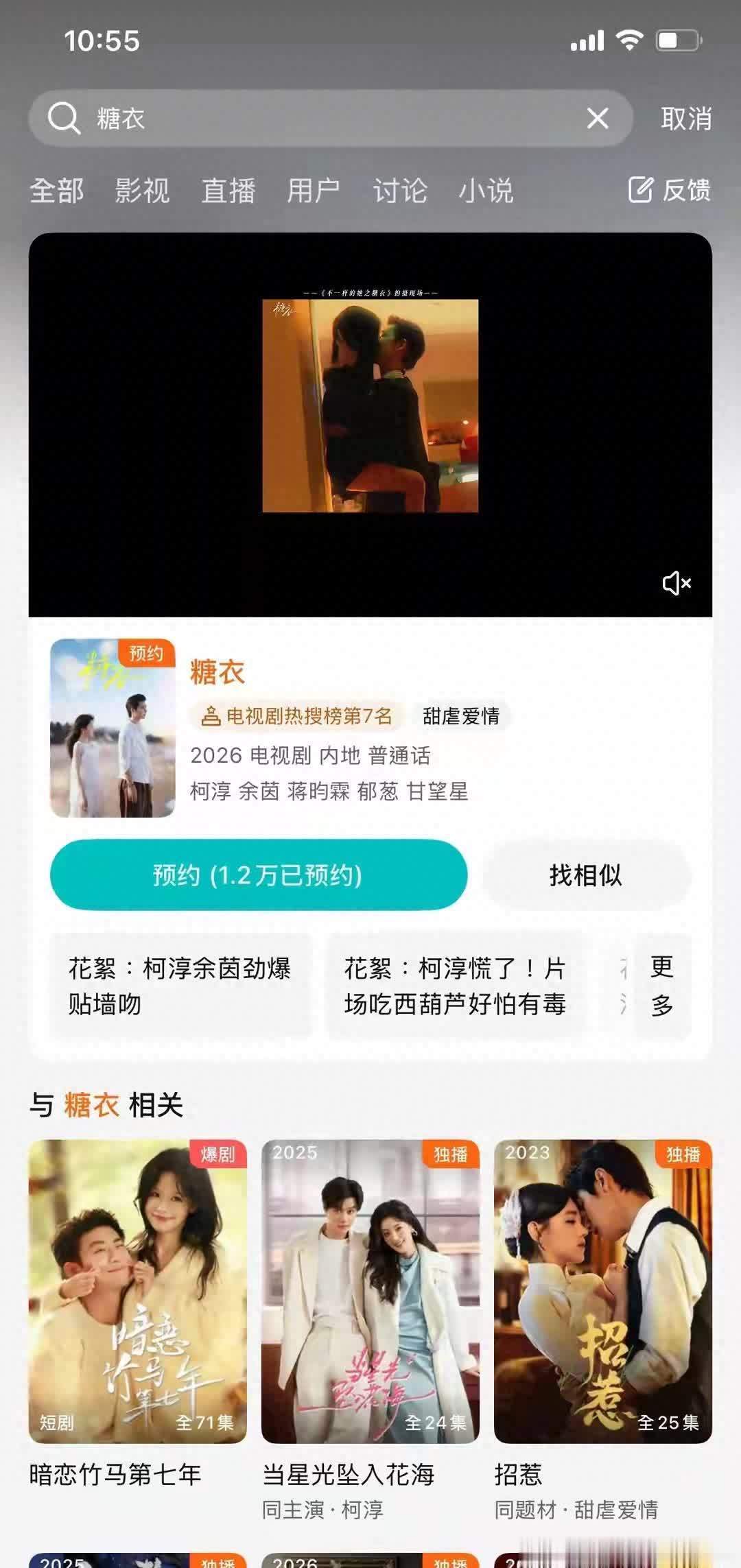
Task: Clear the search text 糖衣
Action: pyautogui.click(x=598, y=119)
